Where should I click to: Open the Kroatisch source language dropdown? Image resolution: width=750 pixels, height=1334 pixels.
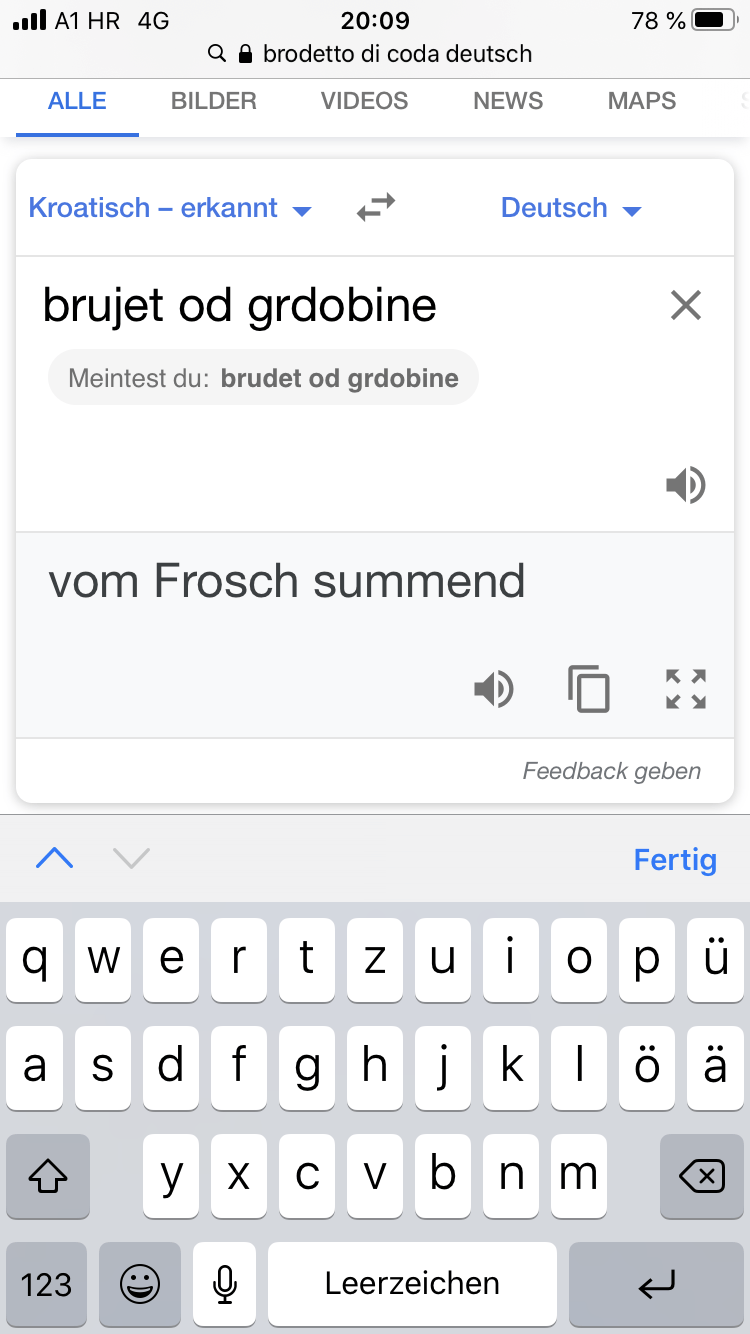170,208
